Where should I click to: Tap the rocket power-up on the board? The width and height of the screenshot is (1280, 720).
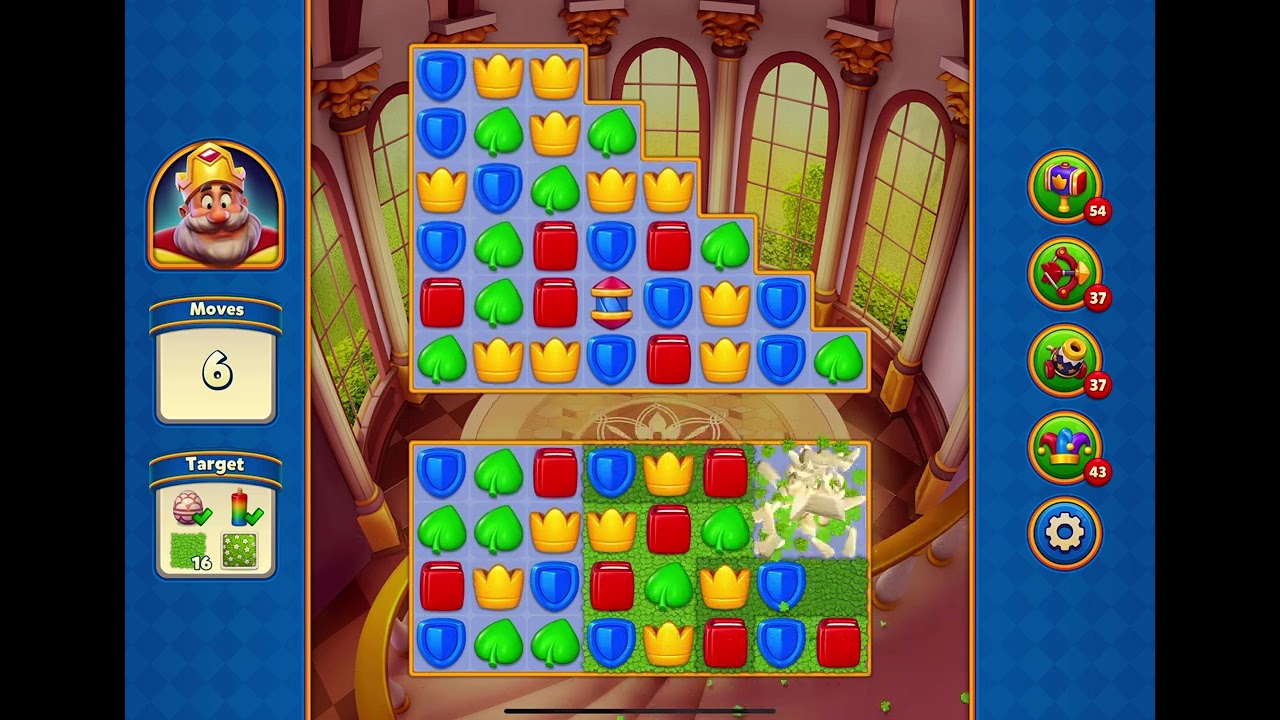(x=611, y=304)
